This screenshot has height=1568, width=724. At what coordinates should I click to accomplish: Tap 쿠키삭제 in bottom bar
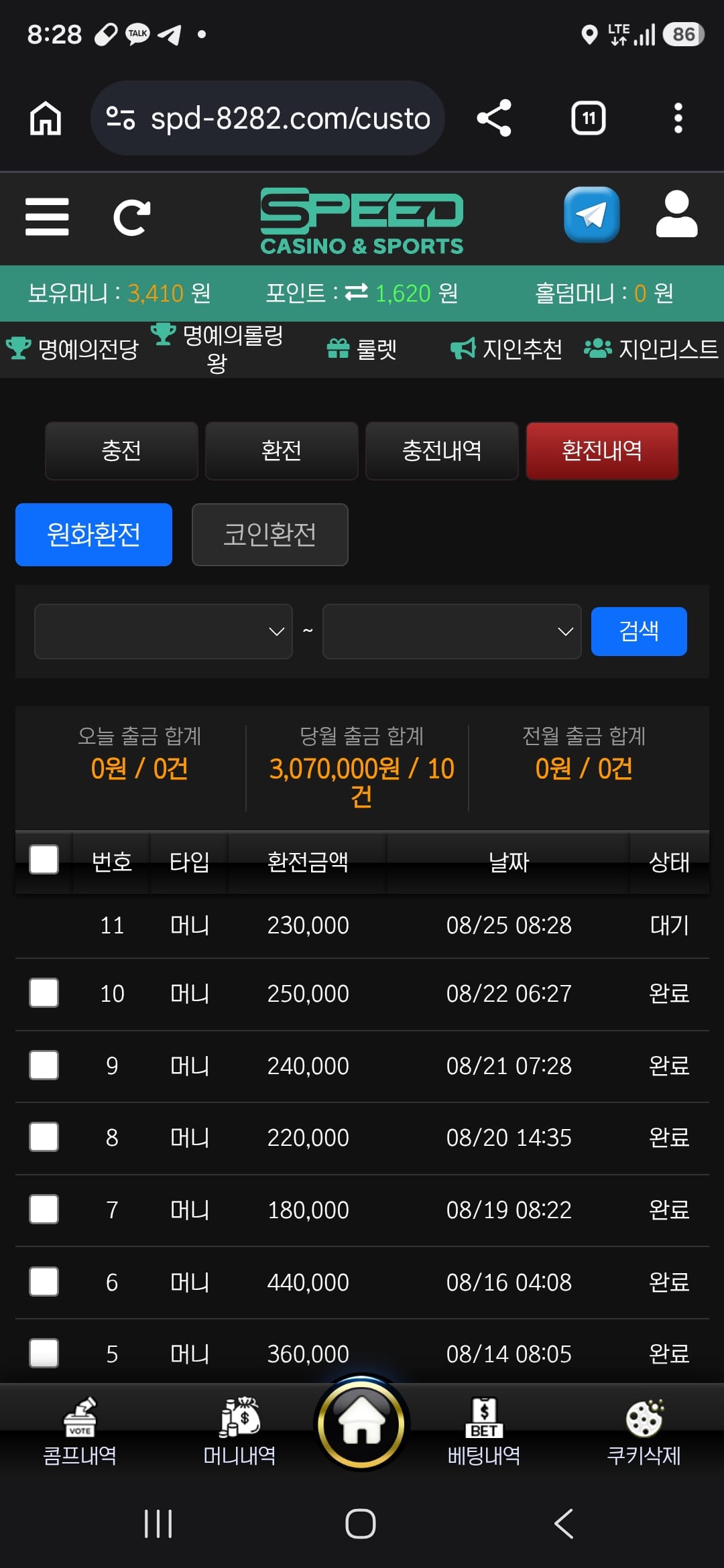tap(644, 1431)
